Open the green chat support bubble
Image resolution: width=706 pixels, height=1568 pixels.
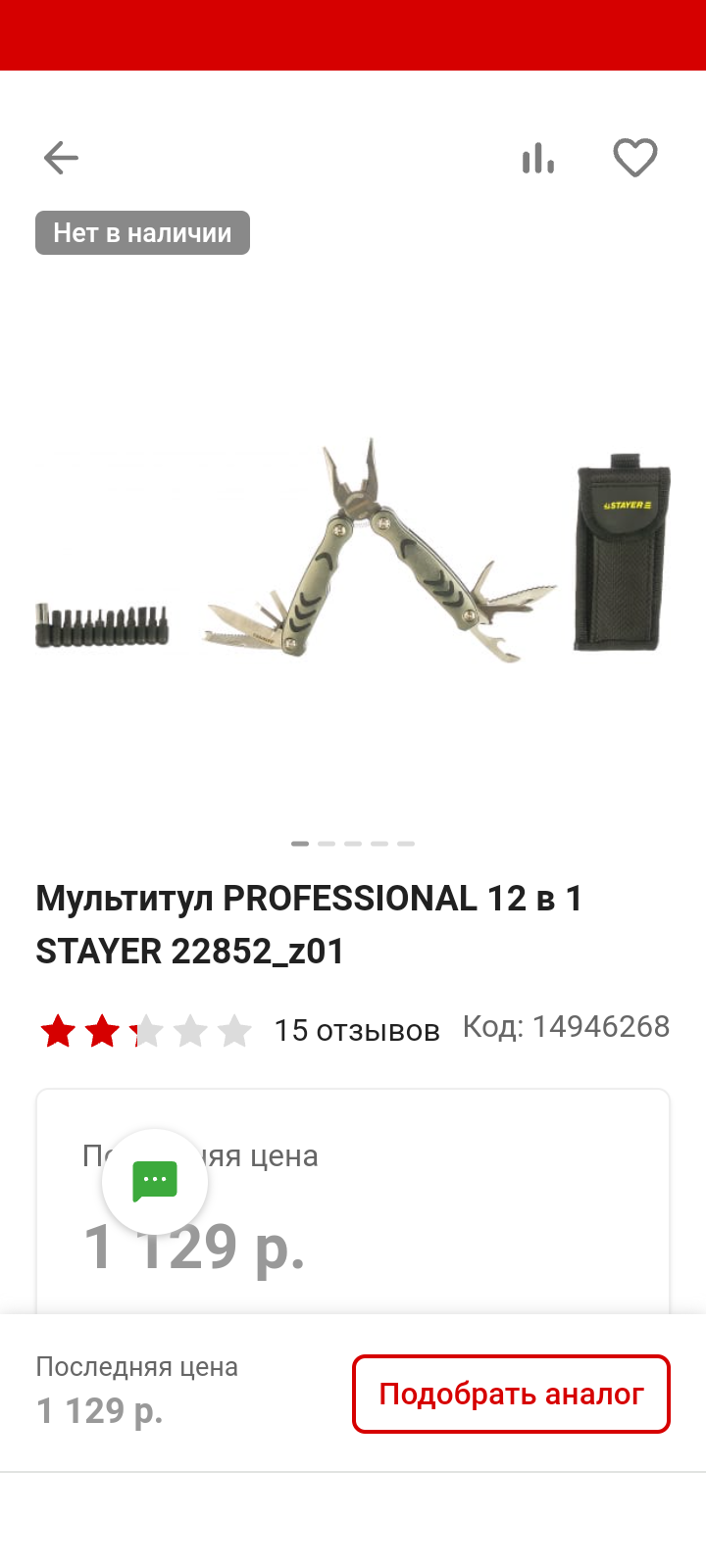tap(155, 1181)
